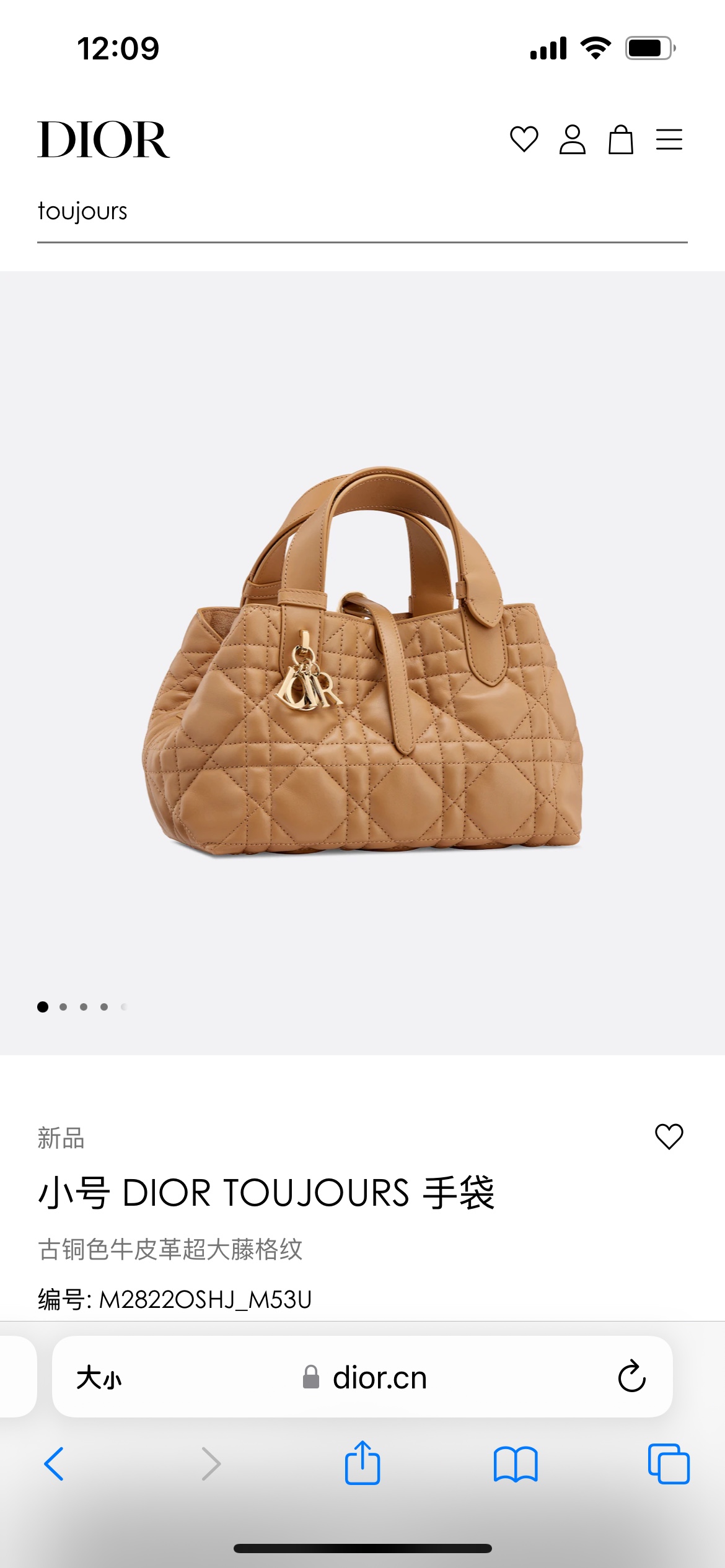Image resolution: width=725 pixels, height=1568 pixels.
Task: Jump to second product image dot
Action: 63,1007
